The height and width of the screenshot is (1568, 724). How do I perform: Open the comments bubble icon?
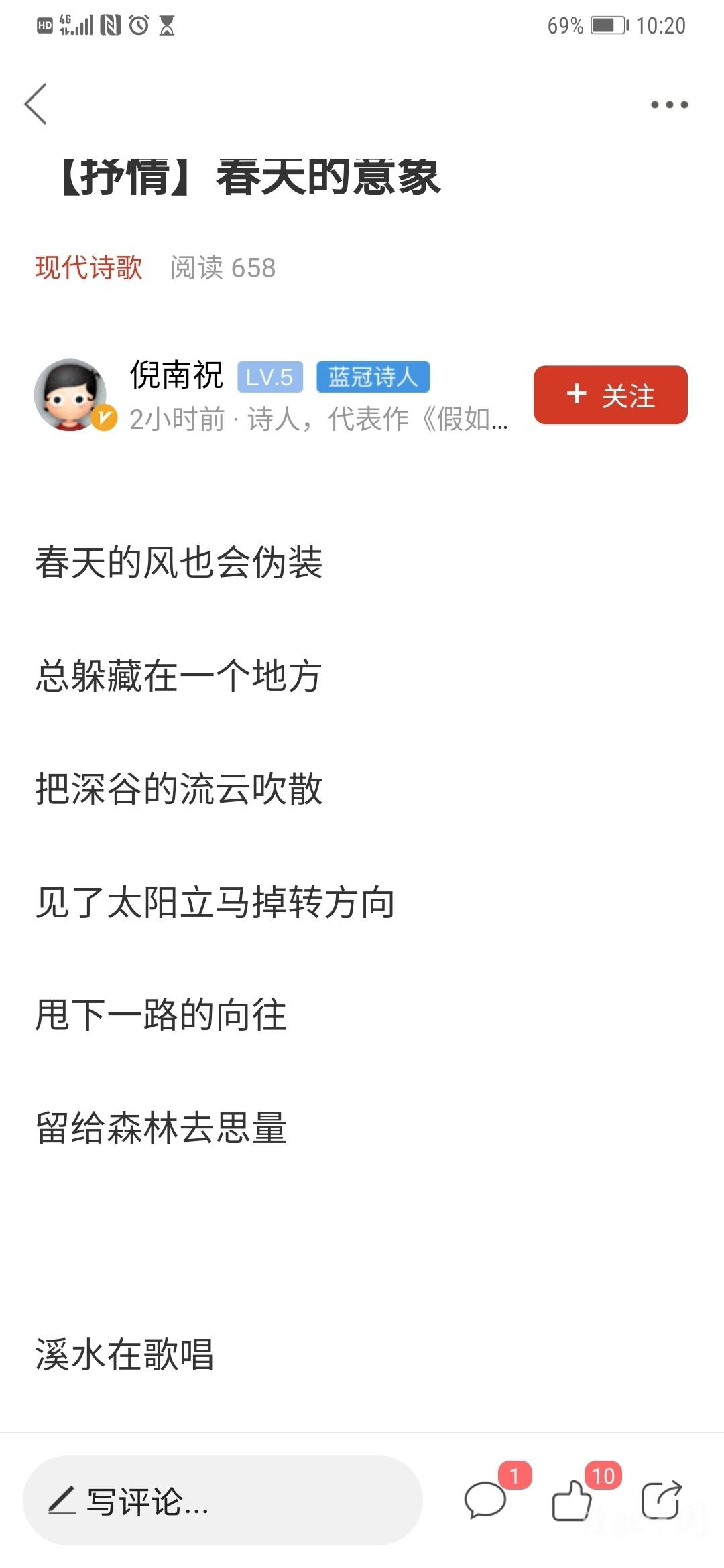pyautogui.click(x=485, y=1500)
